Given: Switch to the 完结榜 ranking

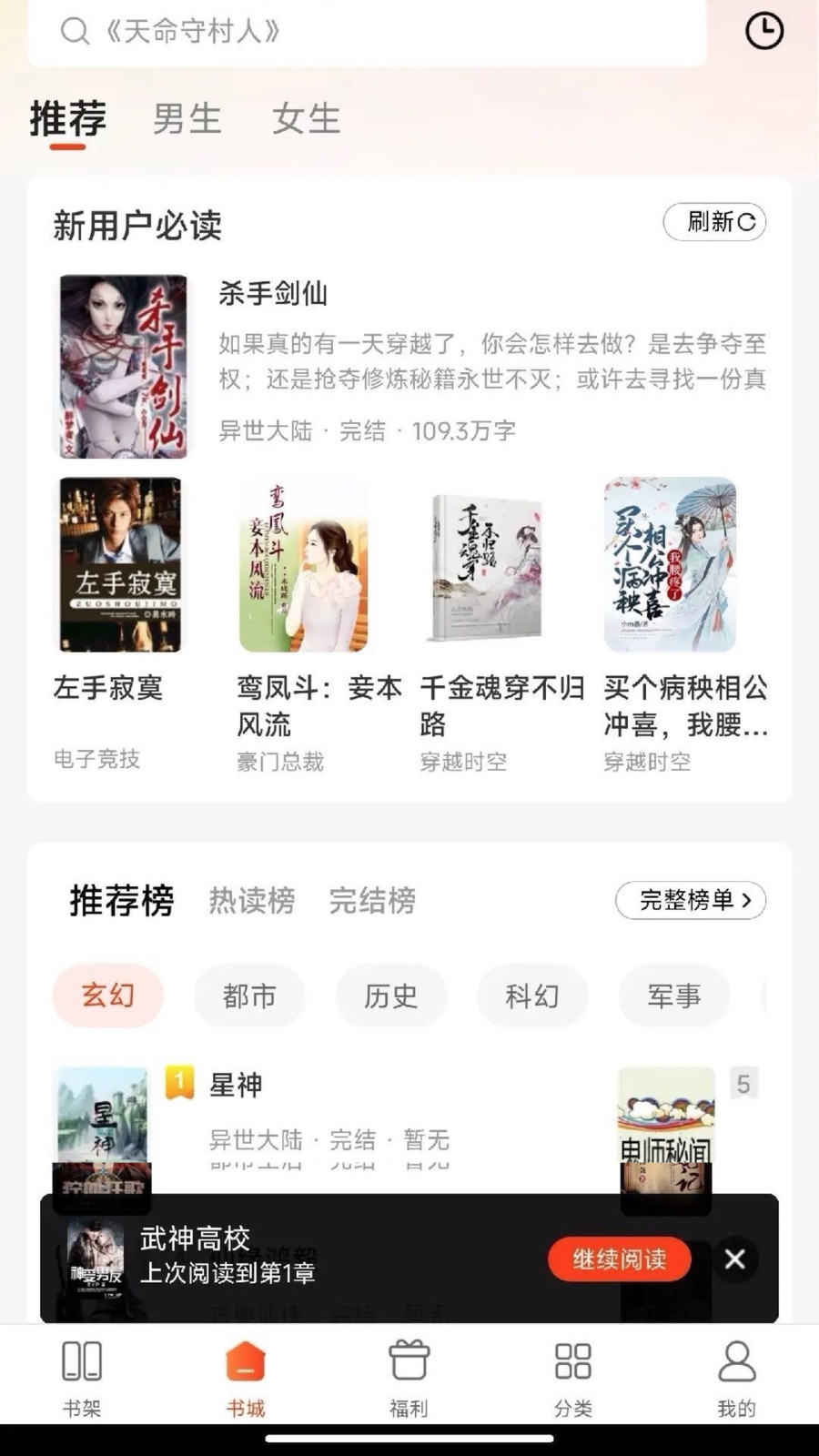Looking at the screenshot, I should [372, 901].
